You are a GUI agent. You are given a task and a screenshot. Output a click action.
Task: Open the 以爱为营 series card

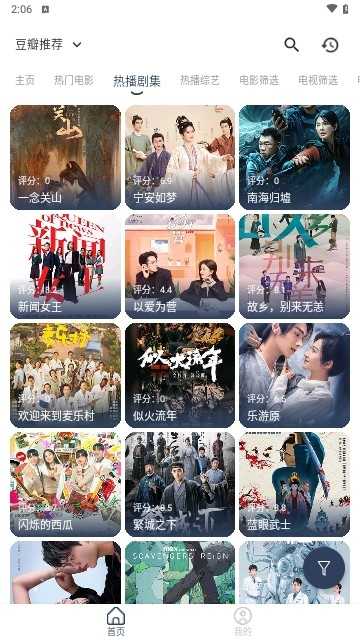pos(180,266)
